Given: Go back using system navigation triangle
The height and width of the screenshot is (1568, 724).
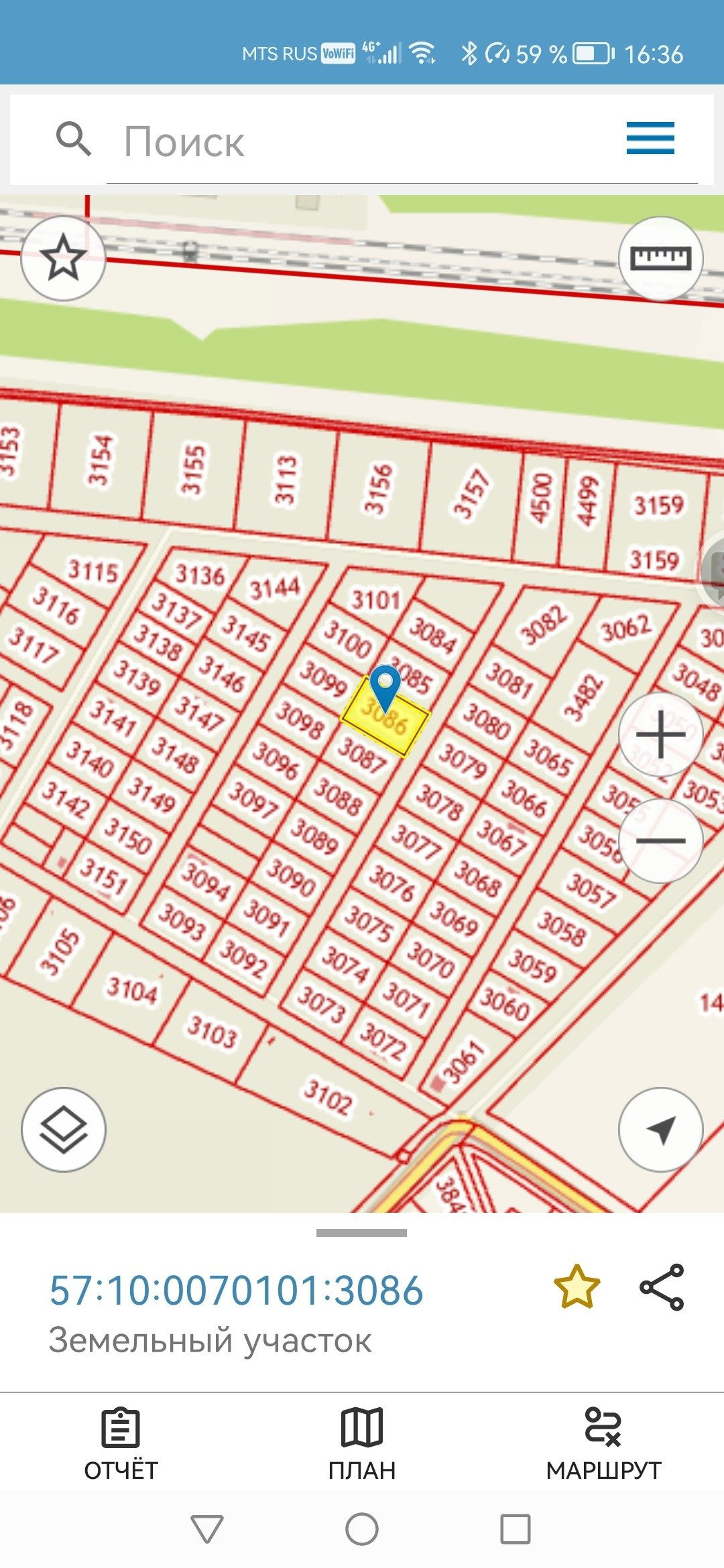Looking at the screenshot, I should tap(206, 1529).
